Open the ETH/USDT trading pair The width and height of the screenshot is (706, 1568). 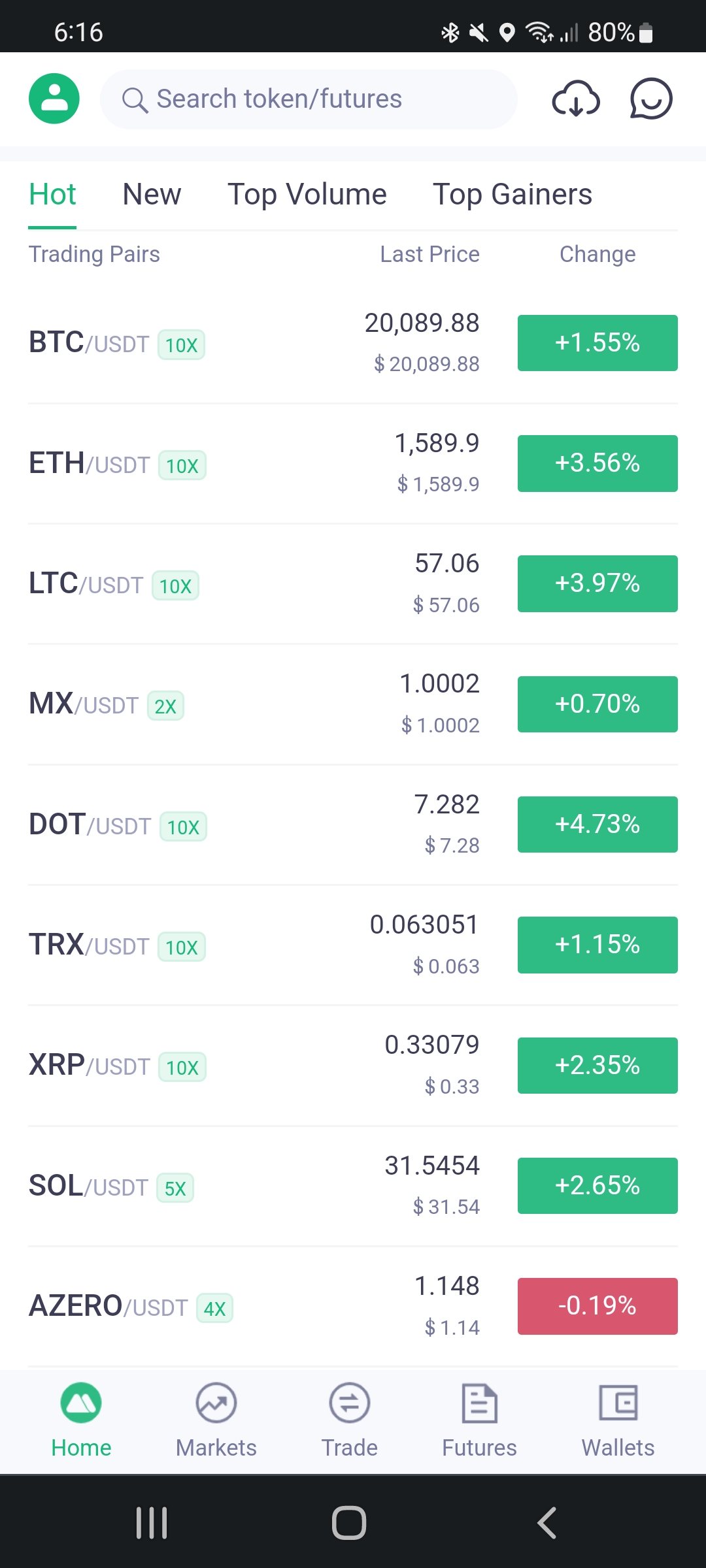(353, 464)
